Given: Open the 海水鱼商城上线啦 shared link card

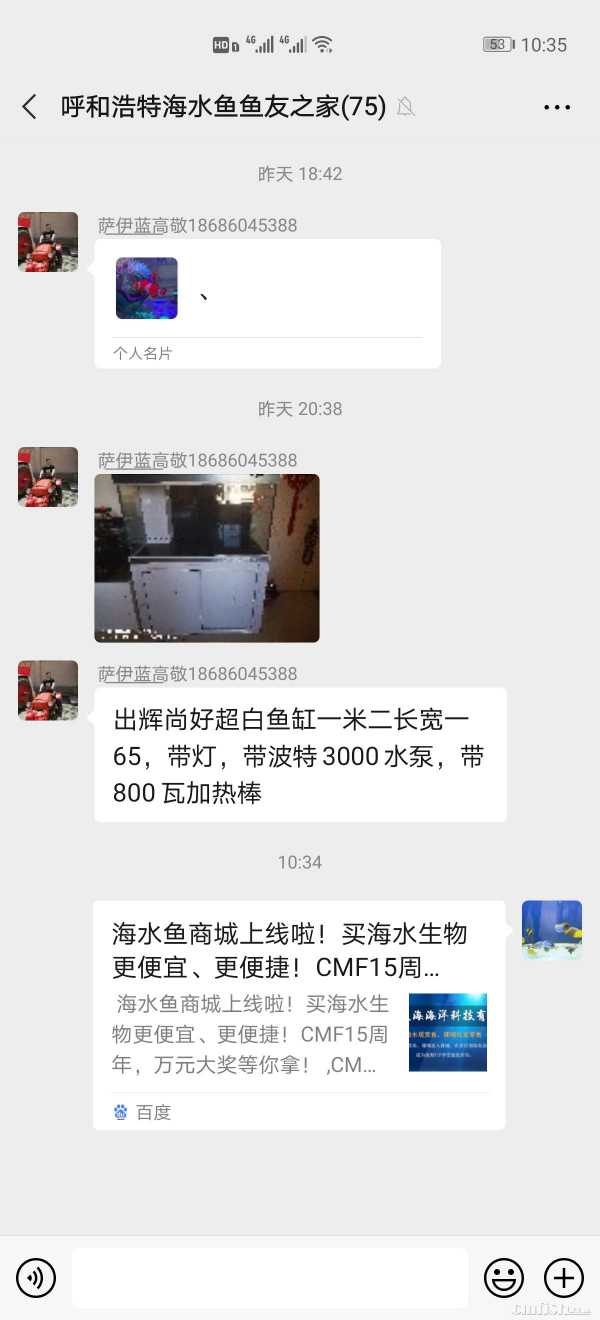Looking at the screenshot, I should [299, 1014].
